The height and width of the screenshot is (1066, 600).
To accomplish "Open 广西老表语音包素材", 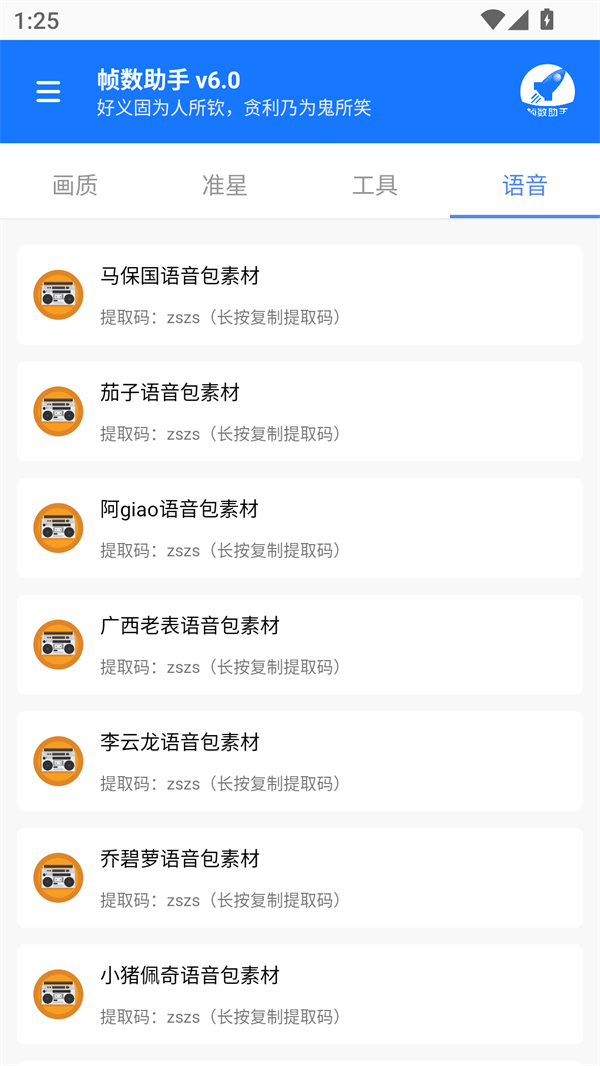I will [x=300, y=645].
